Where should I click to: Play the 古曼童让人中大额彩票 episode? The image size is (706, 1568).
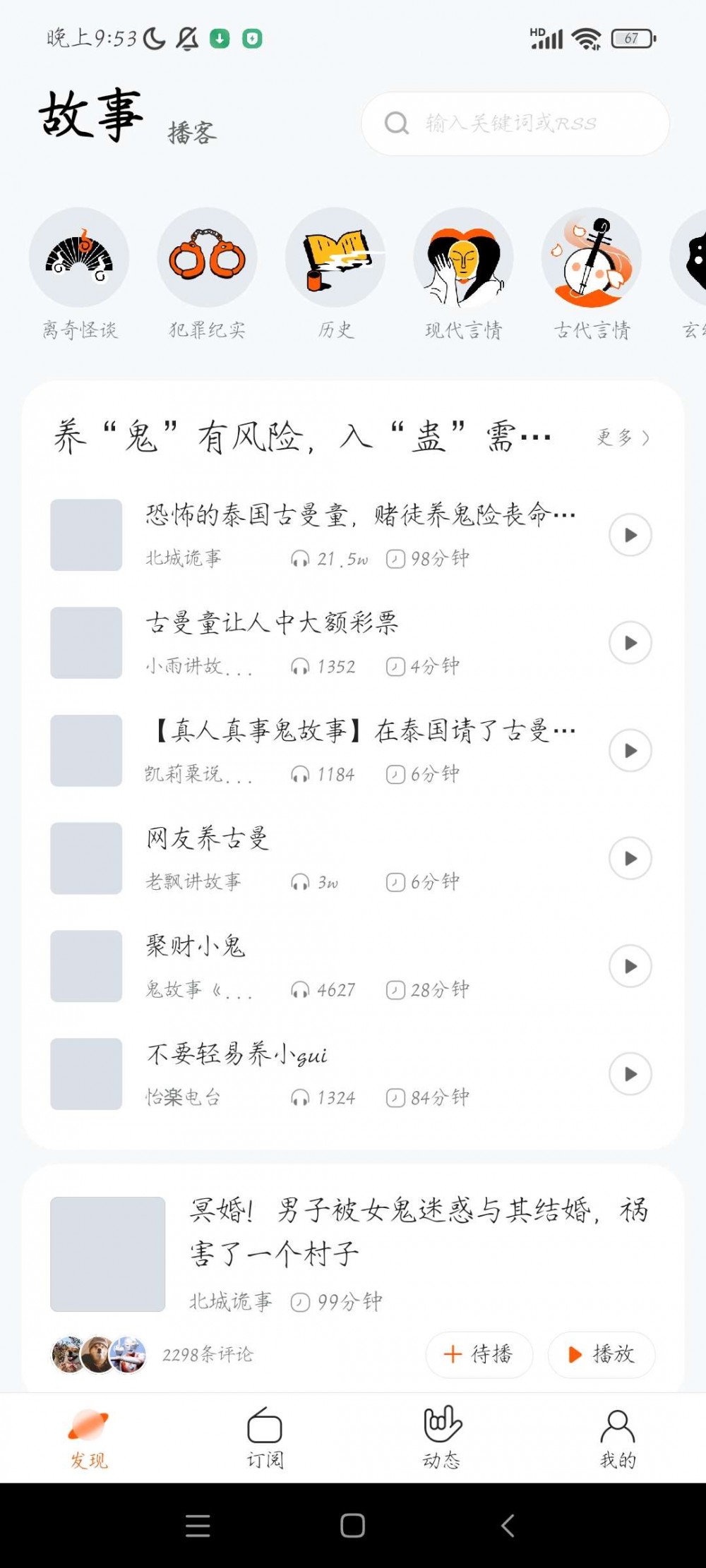(629, 643)
